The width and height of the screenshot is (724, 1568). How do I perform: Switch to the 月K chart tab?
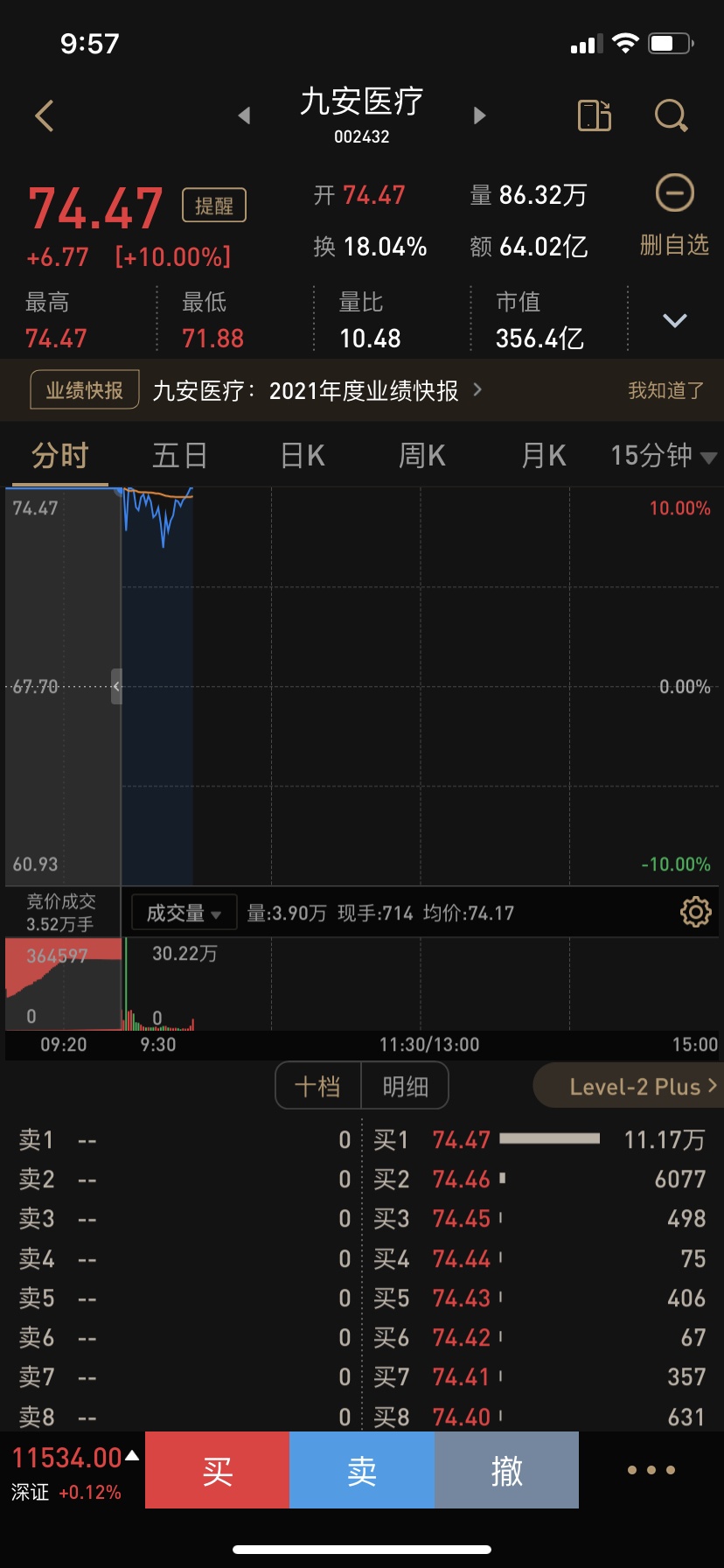(543, 456)
